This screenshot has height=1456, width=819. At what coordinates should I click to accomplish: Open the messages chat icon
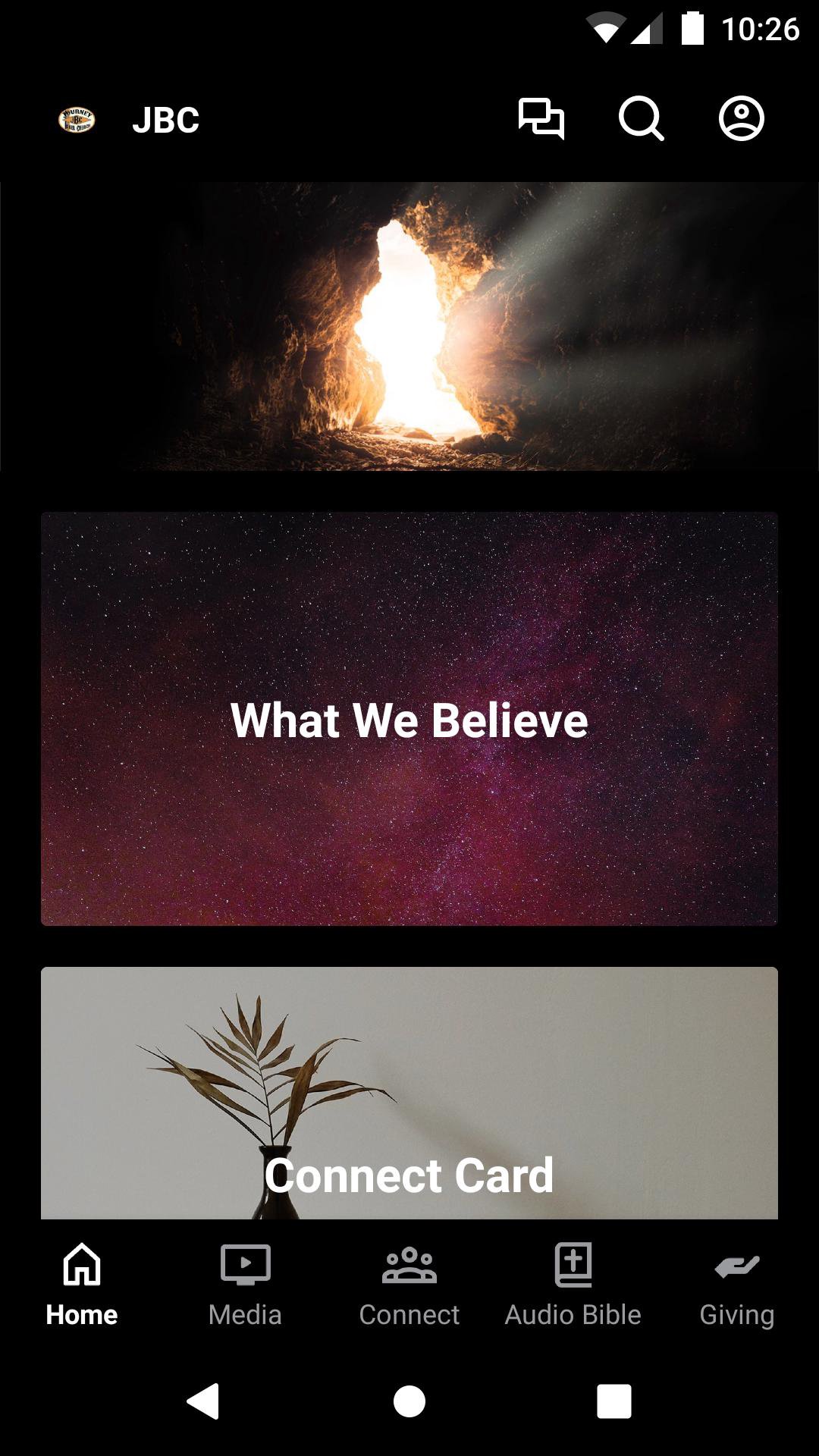tap(541, 119)
